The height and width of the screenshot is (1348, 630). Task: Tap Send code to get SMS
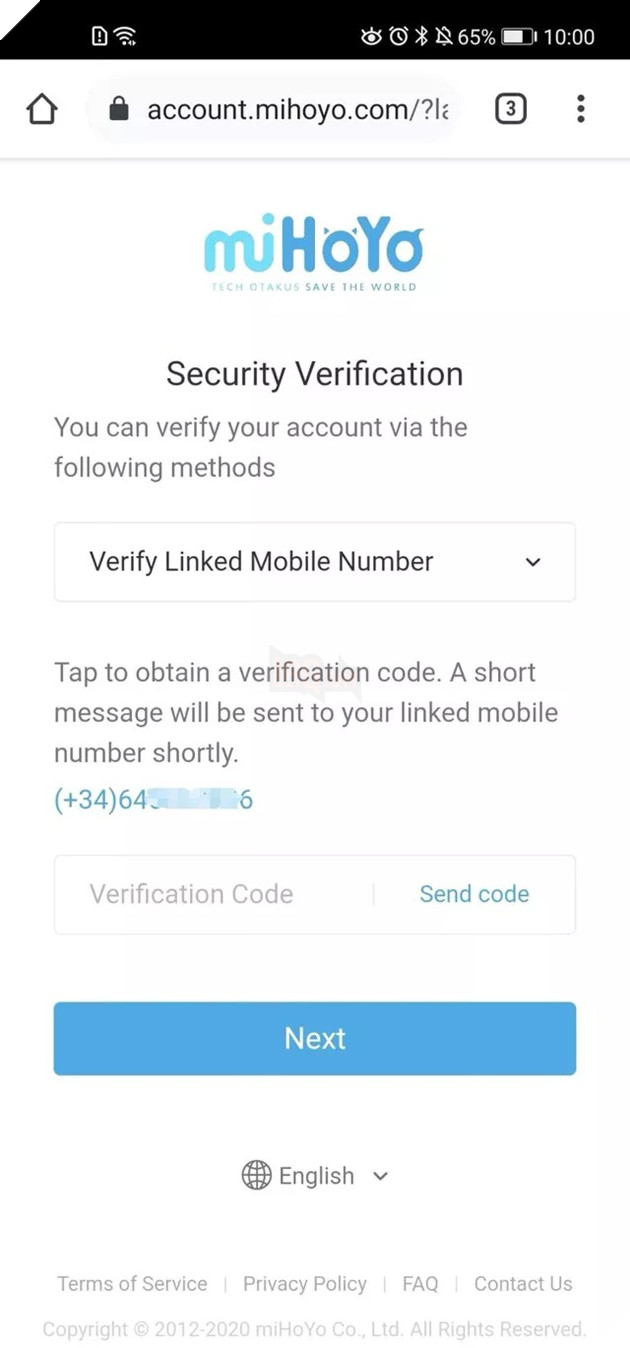[474, 894]
